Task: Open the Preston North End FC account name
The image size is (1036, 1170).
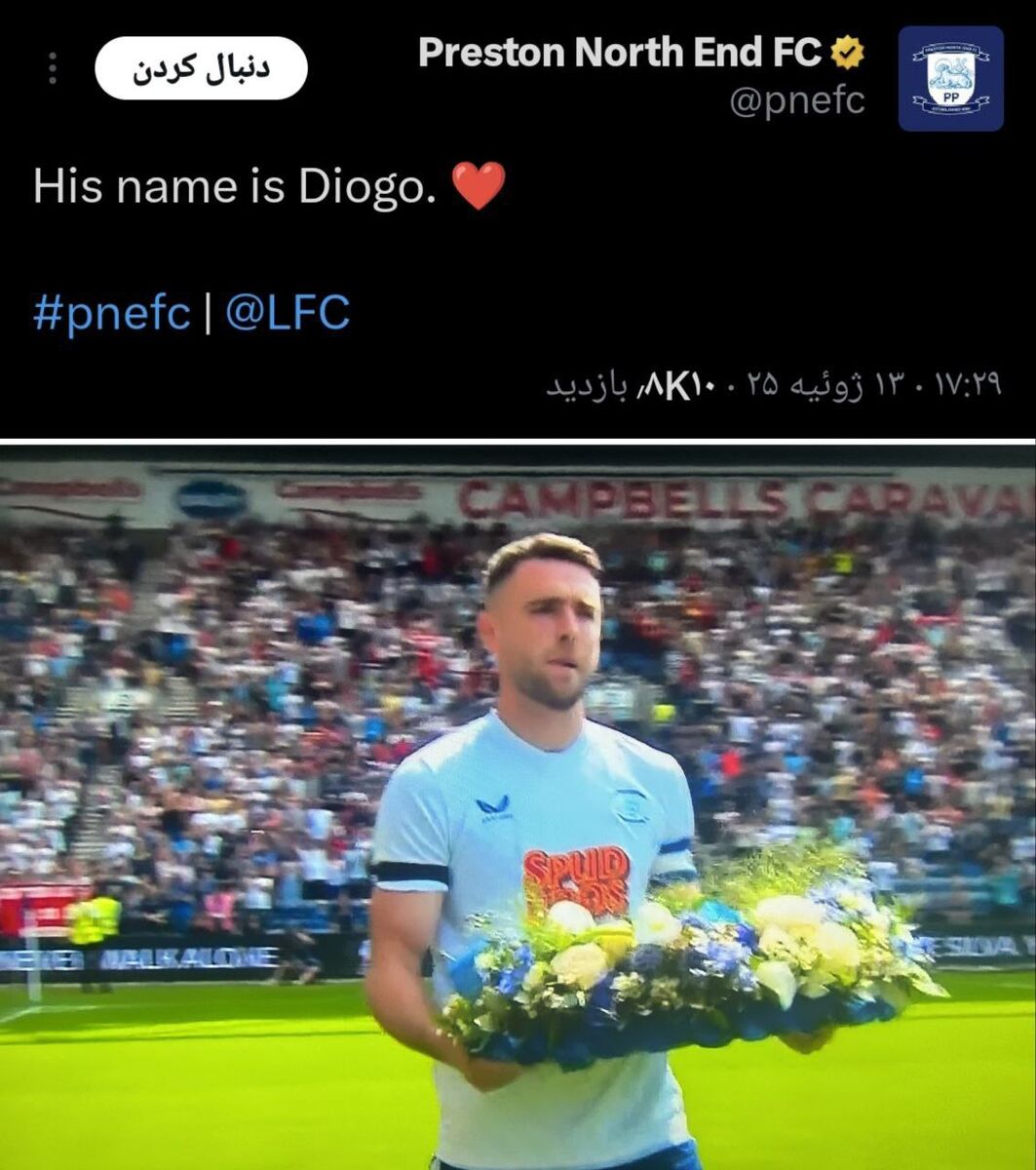Action: 620,54
